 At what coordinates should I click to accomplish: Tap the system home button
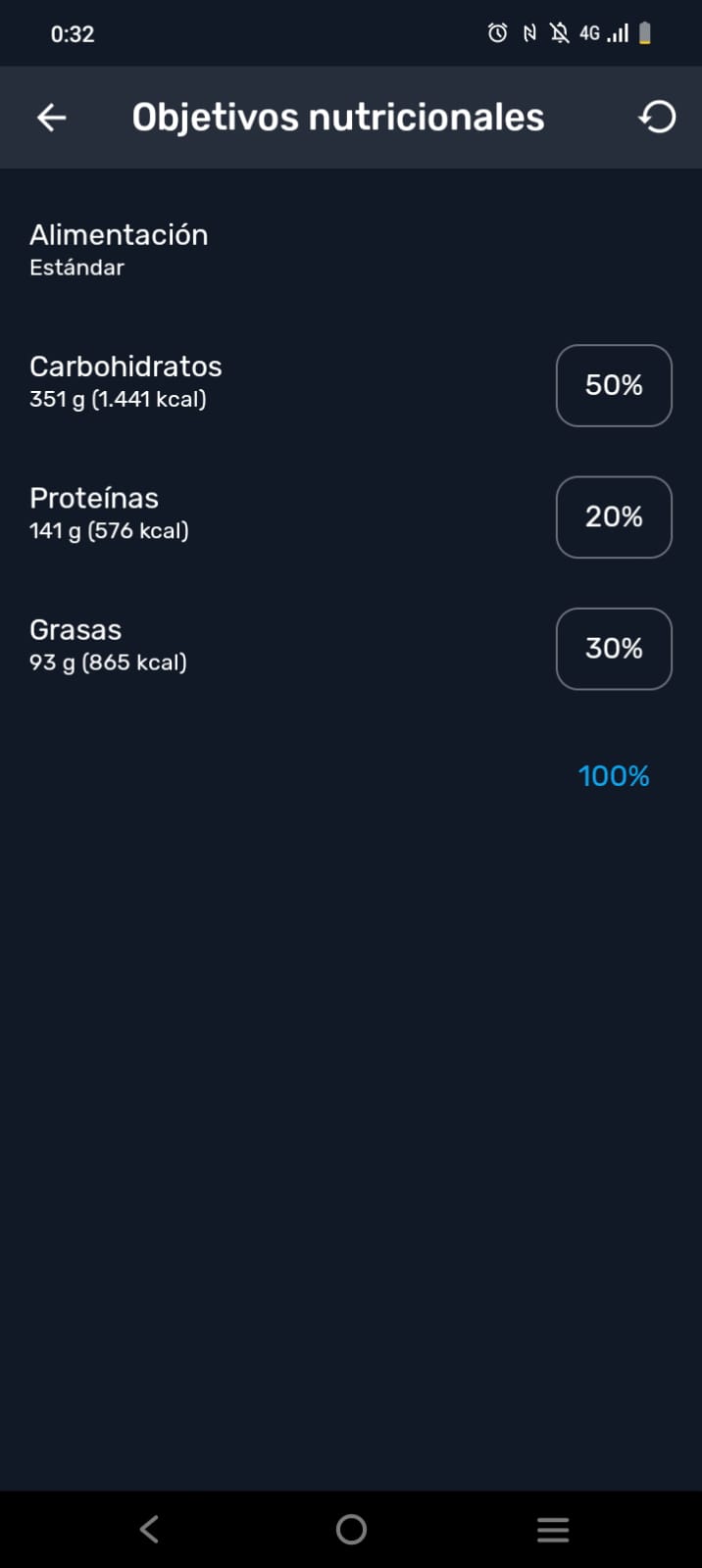(351, 1529)
